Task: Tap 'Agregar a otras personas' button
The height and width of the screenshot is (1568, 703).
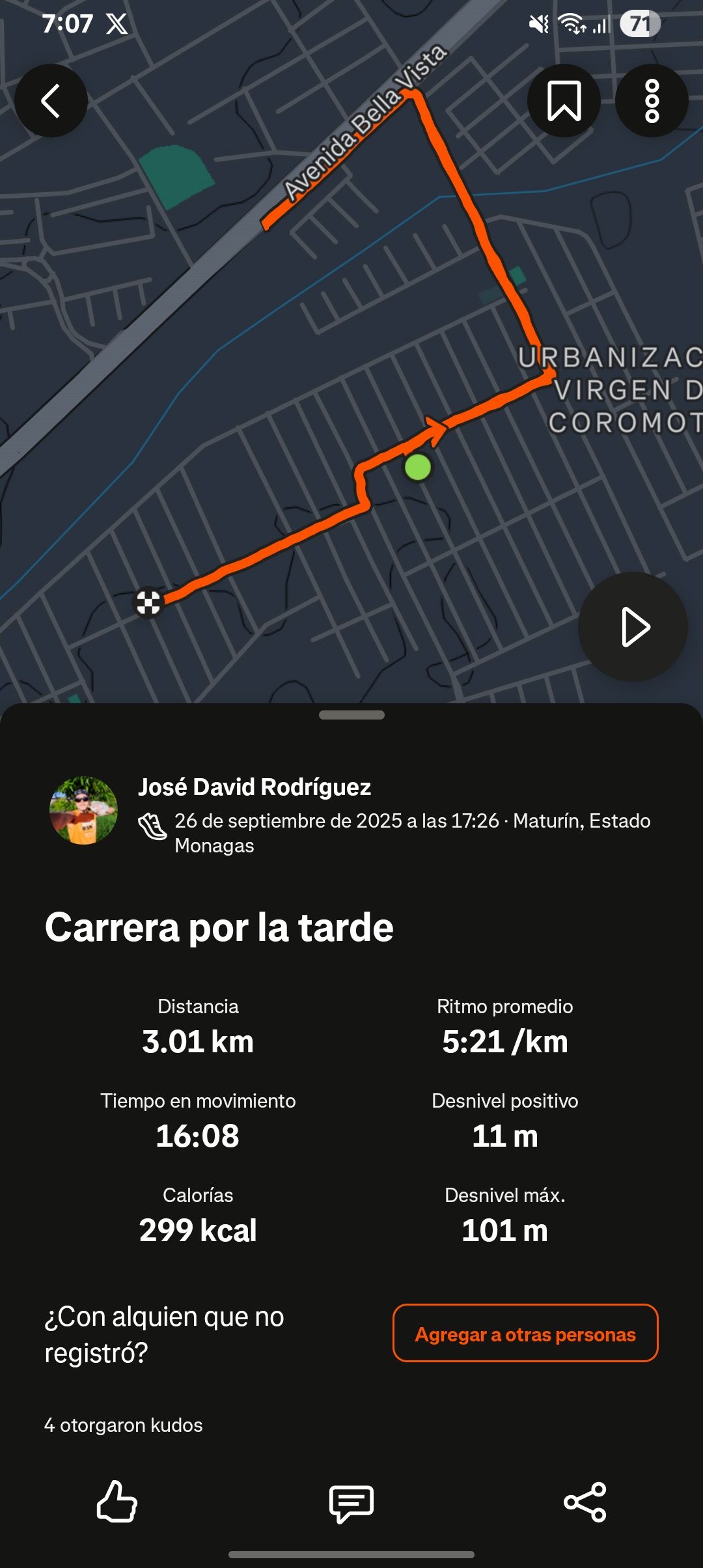Action: point(525,1334)
